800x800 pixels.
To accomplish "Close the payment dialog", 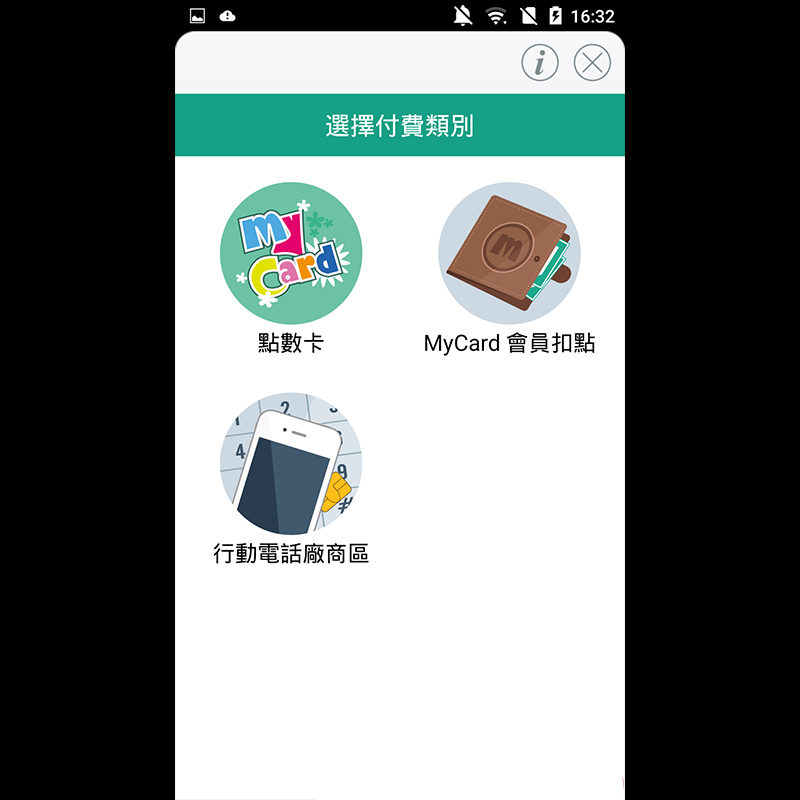I will pyautogui.click(x=592, y=63).
